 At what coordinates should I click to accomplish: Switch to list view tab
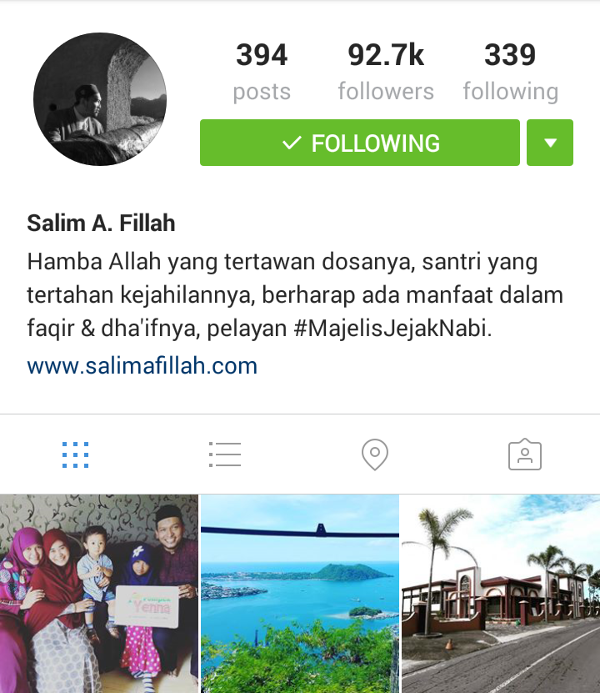tap(225, 455)
